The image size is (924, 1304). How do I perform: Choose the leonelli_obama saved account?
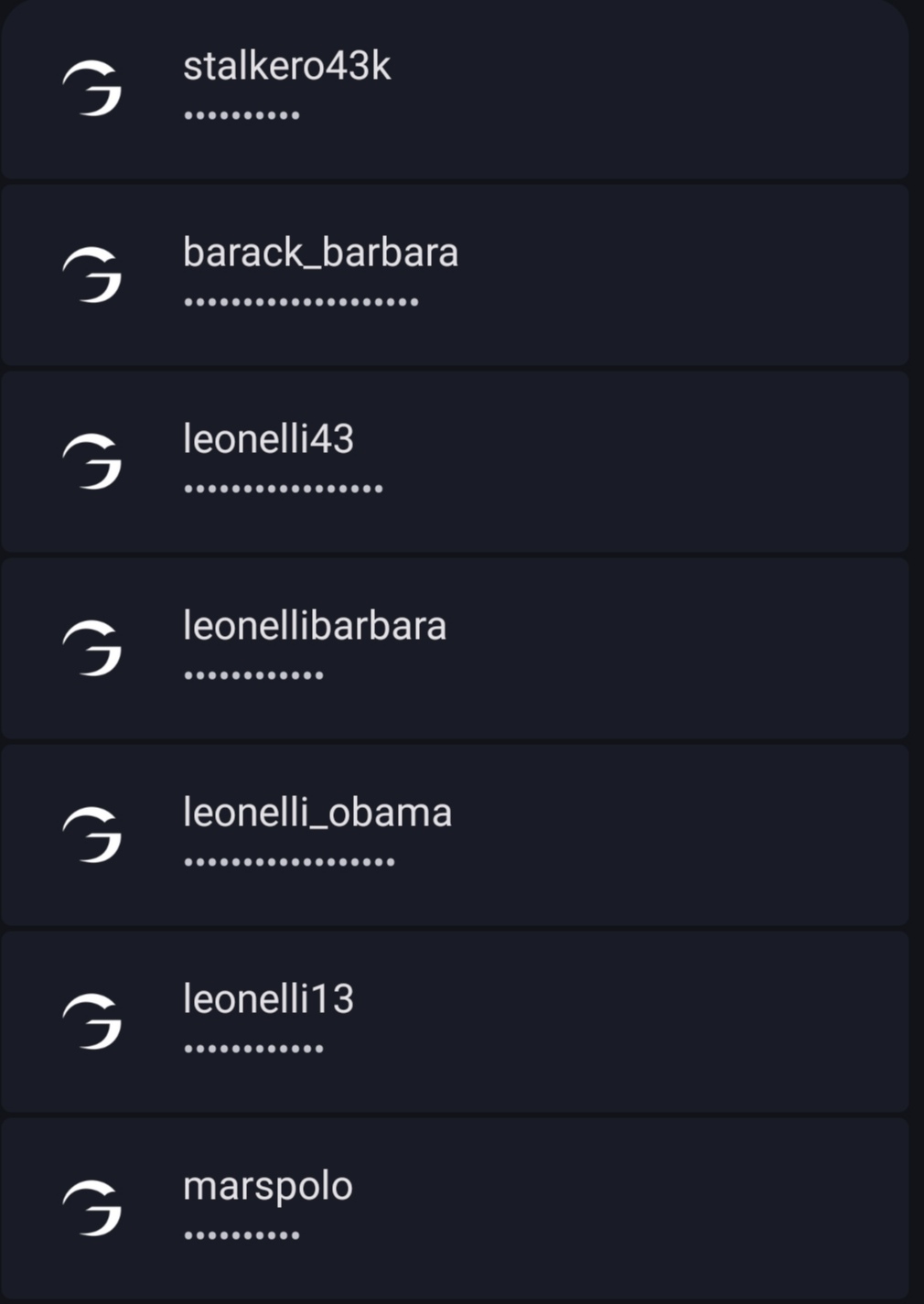click(x=454, y=835)
